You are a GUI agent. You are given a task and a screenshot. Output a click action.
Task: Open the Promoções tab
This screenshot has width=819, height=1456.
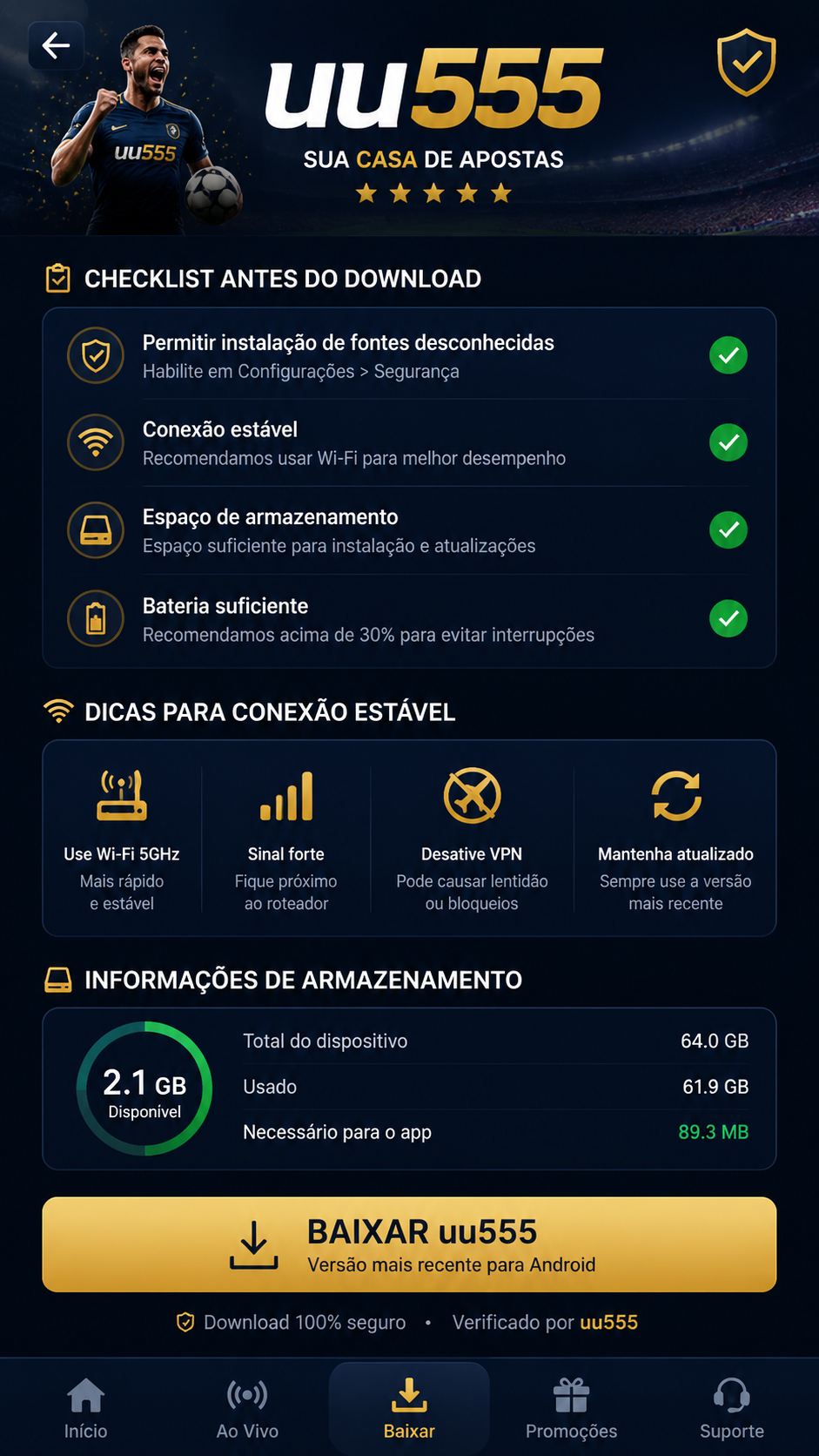tap(571, 1410)
